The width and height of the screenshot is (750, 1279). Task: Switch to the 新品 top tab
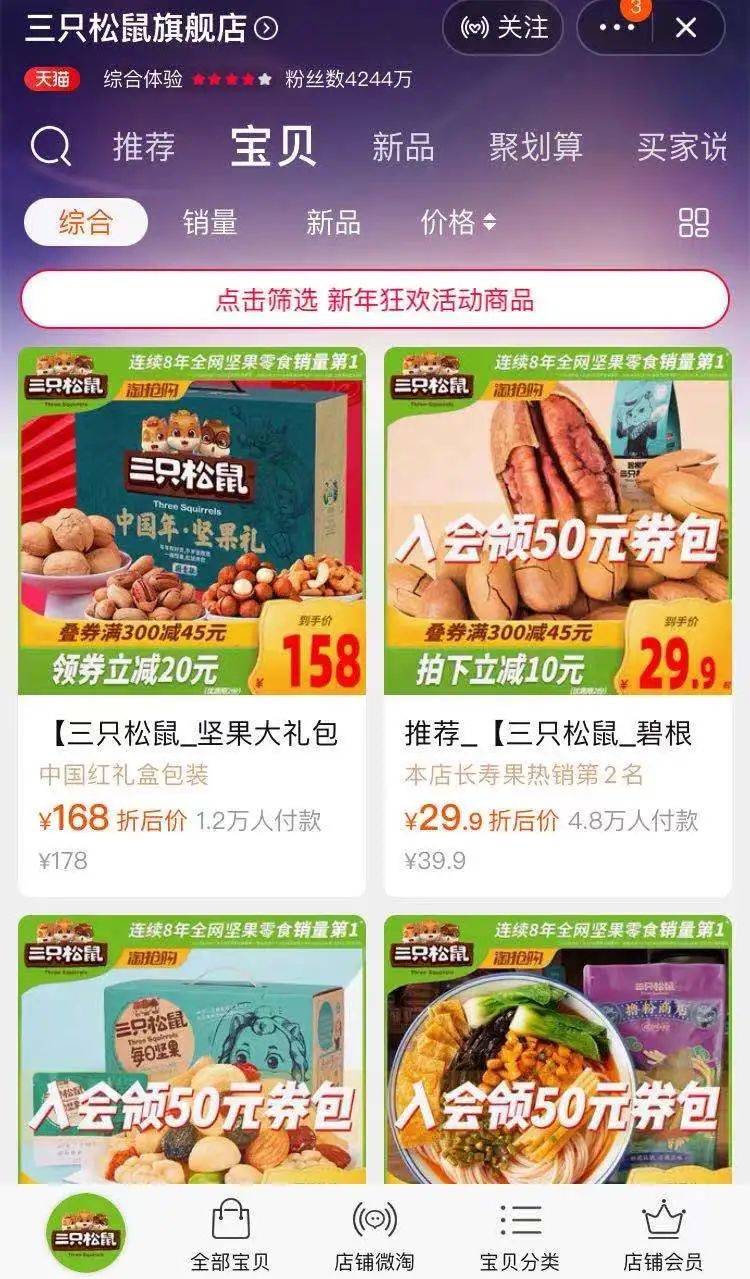coord(403,147)
